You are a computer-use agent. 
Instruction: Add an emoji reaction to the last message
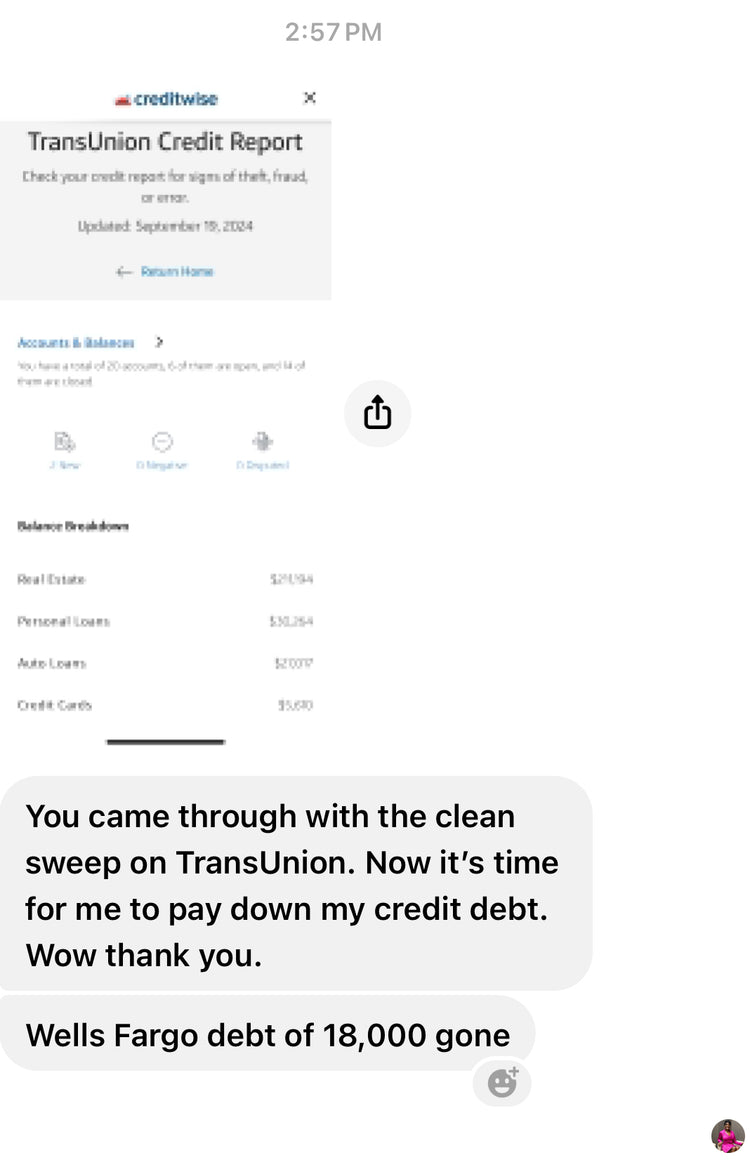coord(502,1082)
